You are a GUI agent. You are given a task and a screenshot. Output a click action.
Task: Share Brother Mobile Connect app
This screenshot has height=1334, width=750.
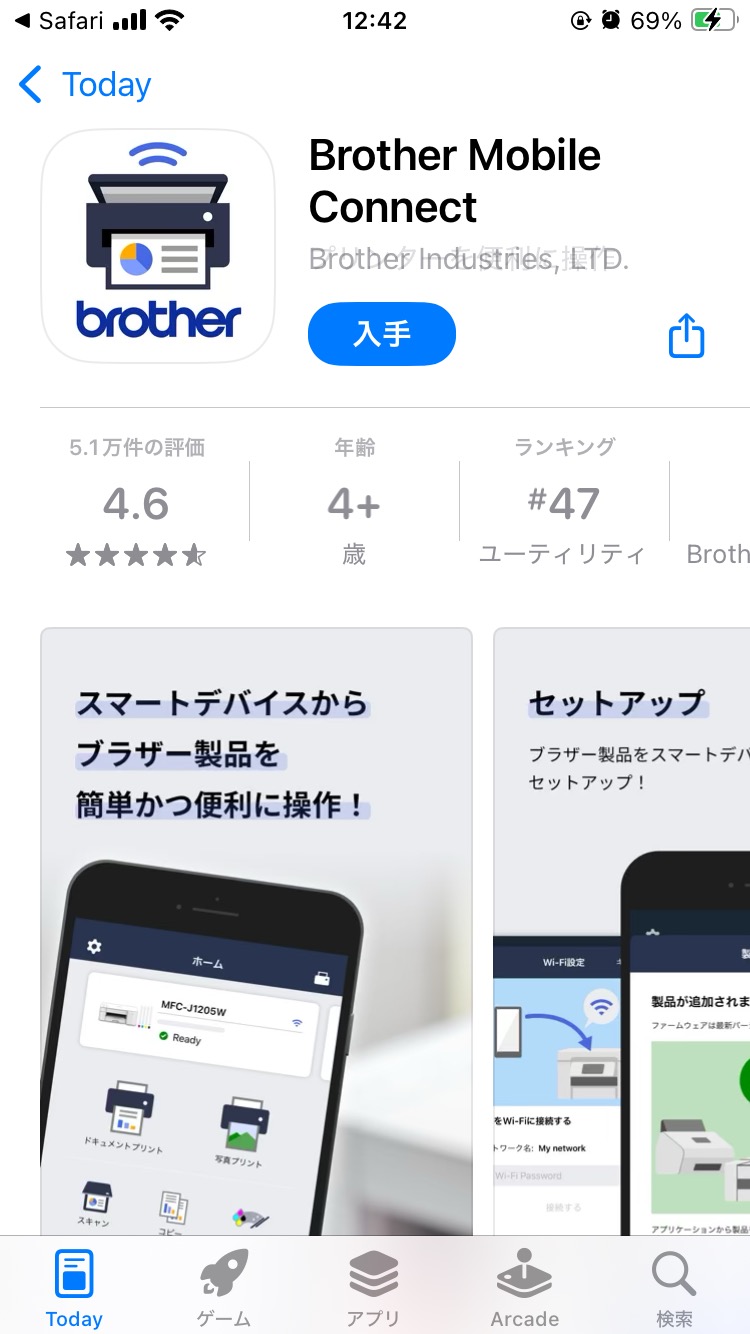coord(686,336)
